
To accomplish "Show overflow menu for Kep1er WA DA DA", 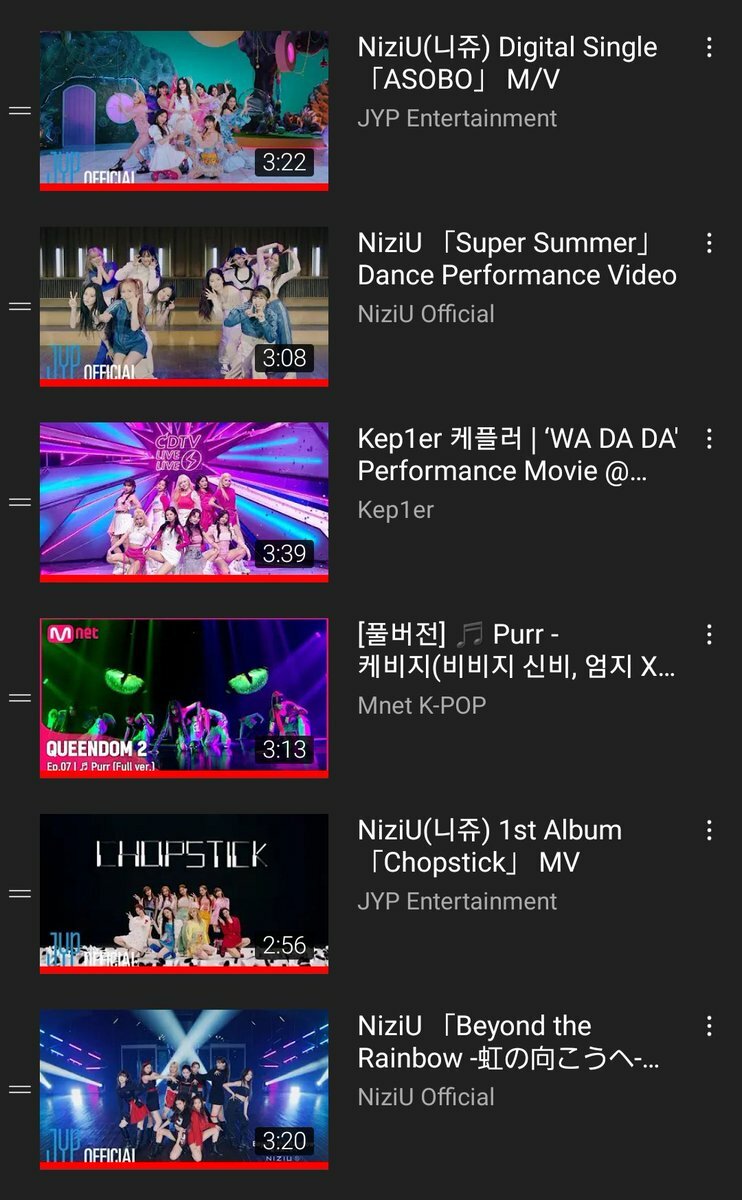I will point(709,438).
